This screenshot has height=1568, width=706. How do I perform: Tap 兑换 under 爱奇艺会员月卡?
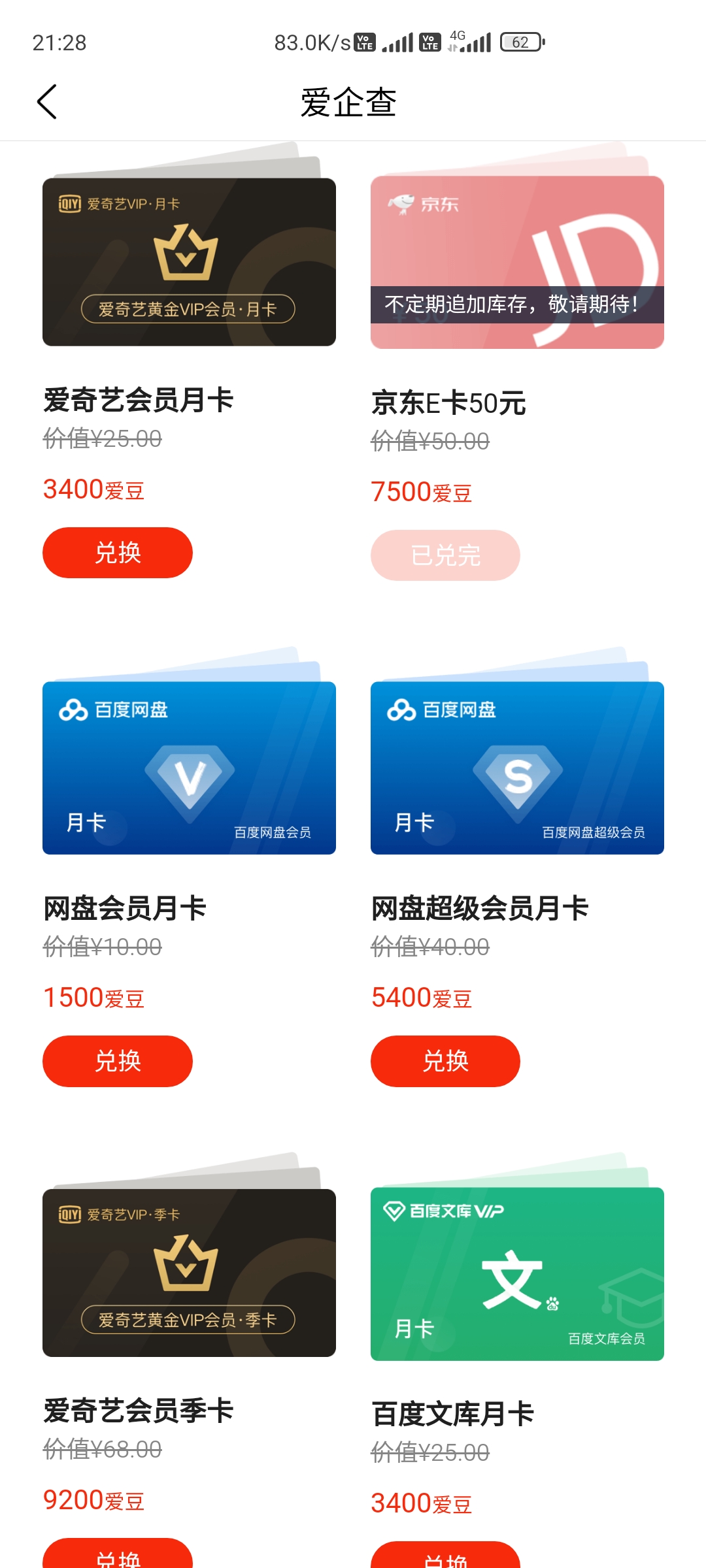tap(118, 553)
